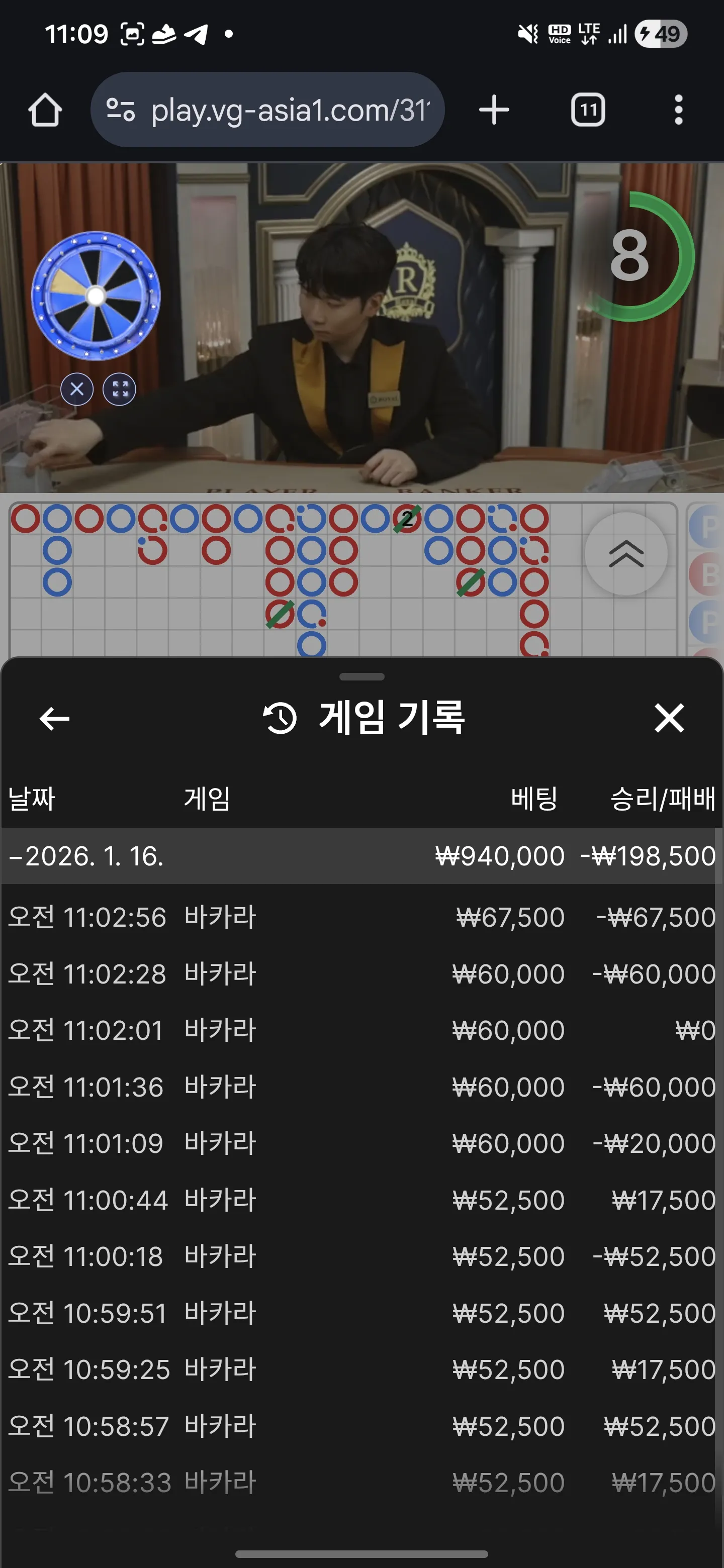Open the 오전 10:58:57 바카라 record
This screenshot has width=724, height=1568.
point(361,1426)
